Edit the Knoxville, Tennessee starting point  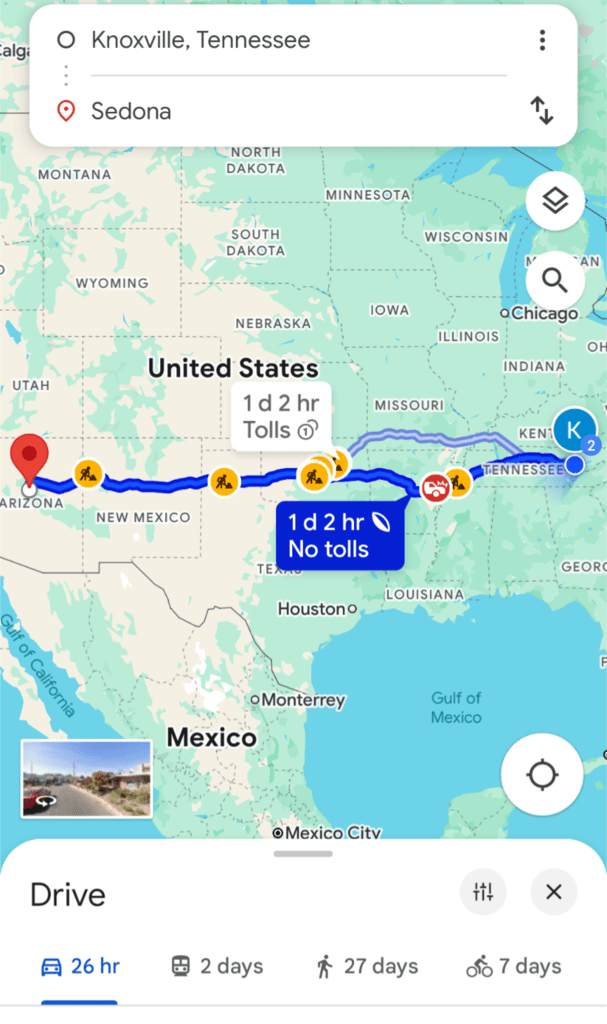(x=200, y=40)
